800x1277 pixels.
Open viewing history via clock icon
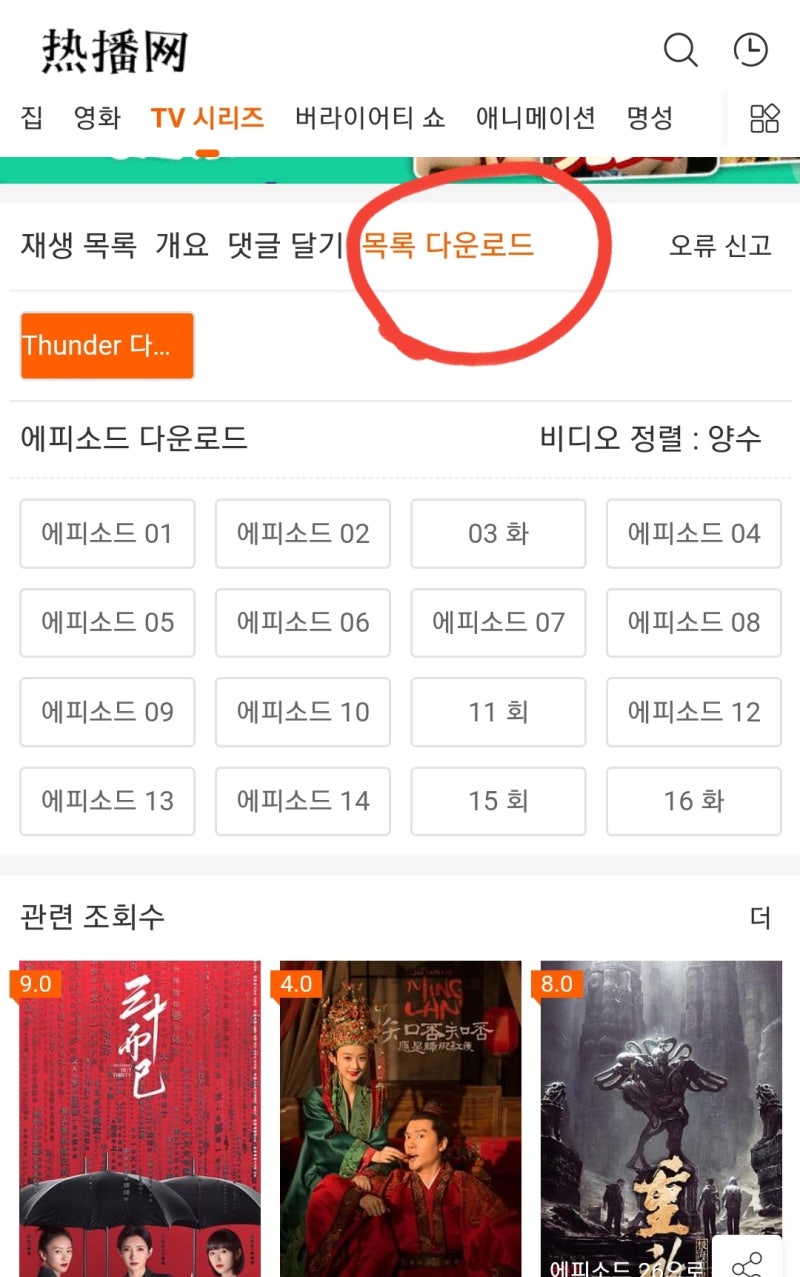pos(751,49)
